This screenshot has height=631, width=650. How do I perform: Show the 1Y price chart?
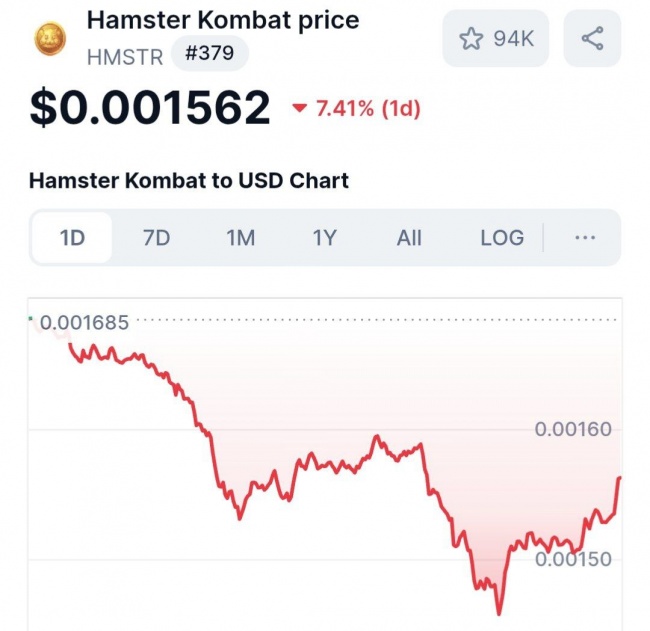click(x=325, y=237)
